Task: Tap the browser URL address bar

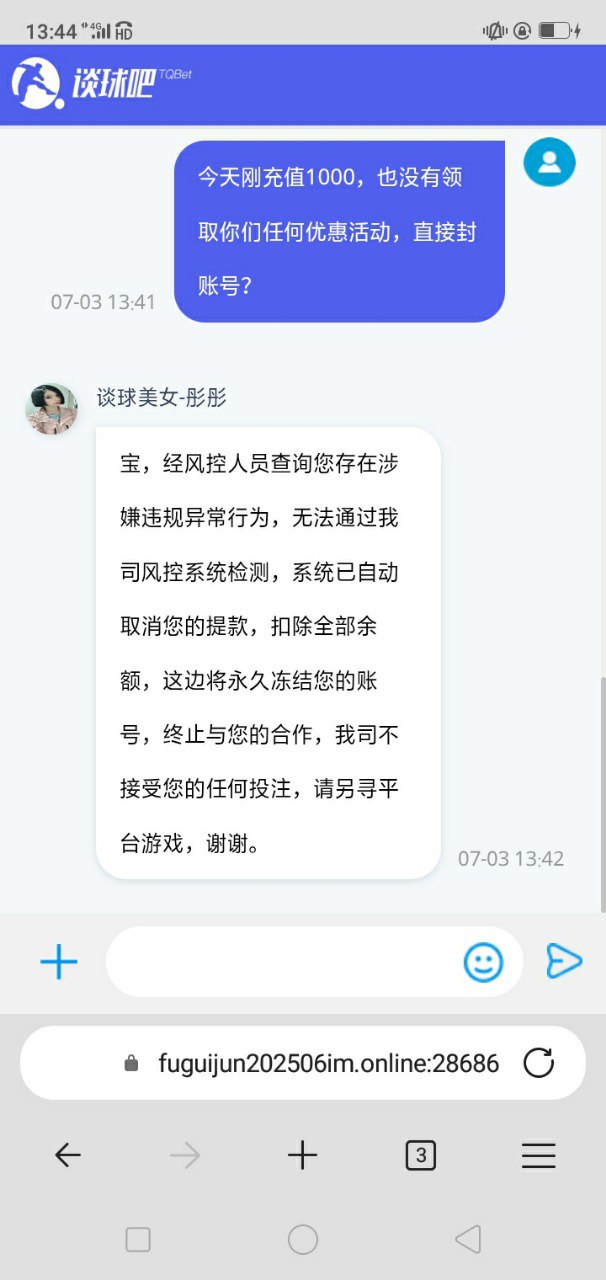Action: click(310, 1063)
